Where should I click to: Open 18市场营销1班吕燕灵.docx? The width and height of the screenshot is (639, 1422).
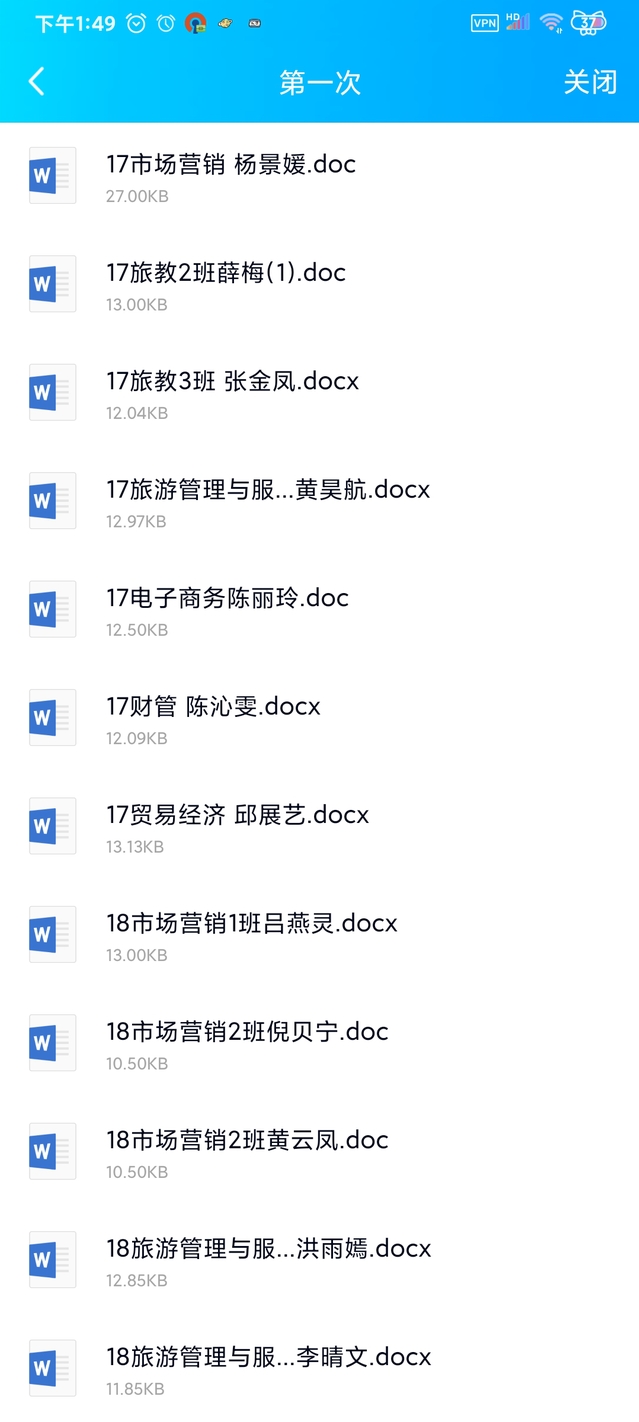click(320, 936)
